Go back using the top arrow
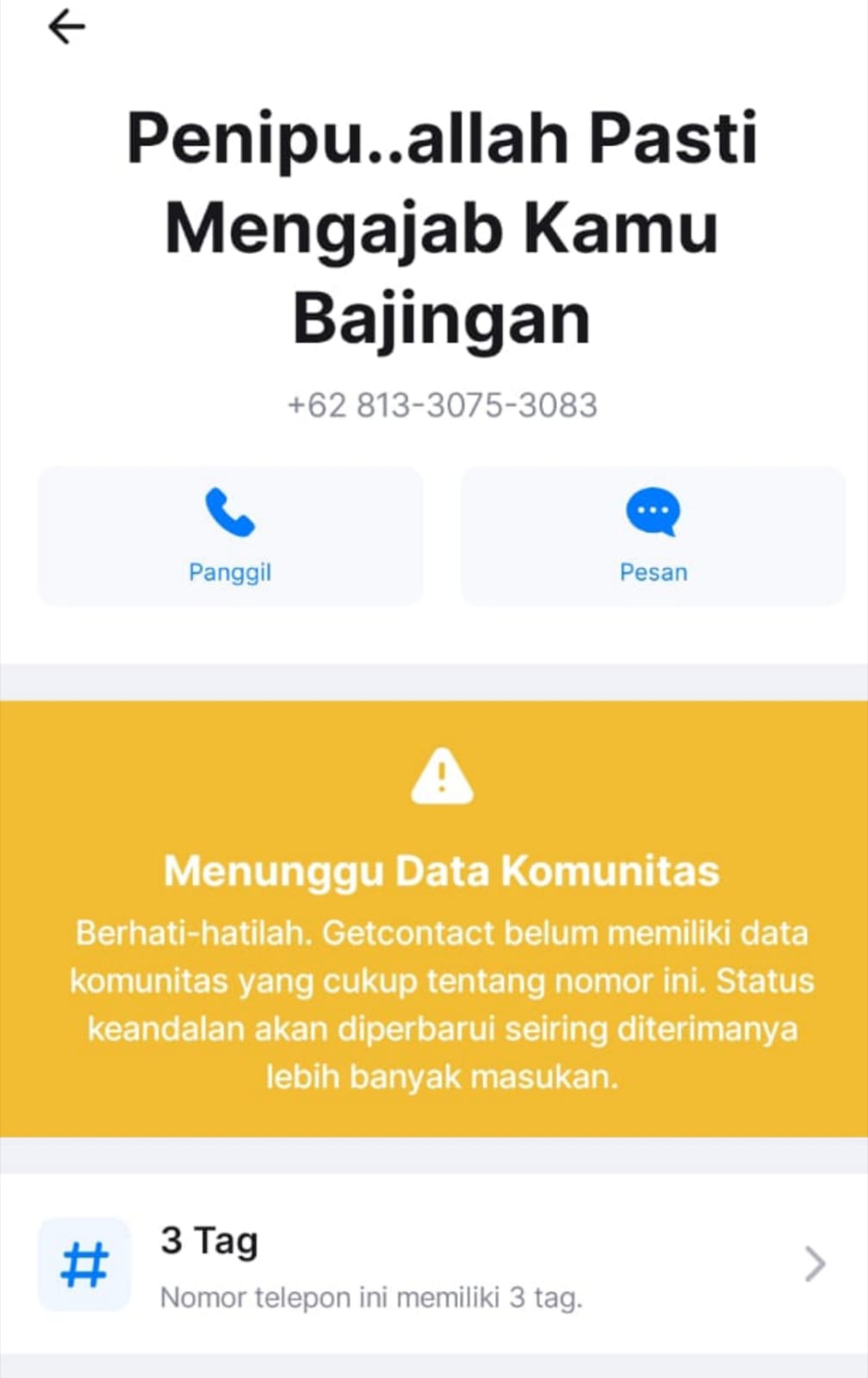The height and width of the screenshot is (1378, 868). point(66,28)
